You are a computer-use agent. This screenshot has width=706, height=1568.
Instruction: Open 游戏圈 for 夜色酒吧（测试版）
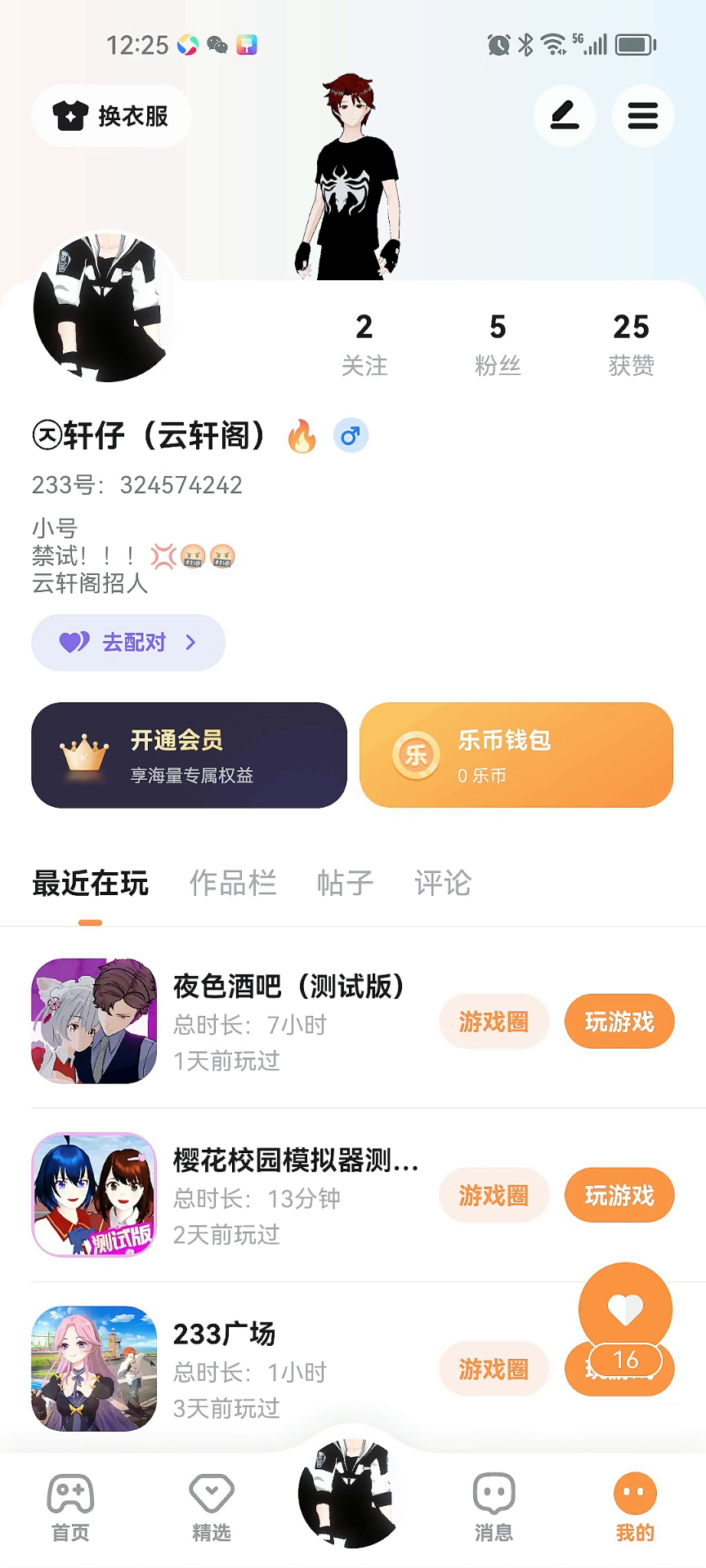coord(494,1022)
